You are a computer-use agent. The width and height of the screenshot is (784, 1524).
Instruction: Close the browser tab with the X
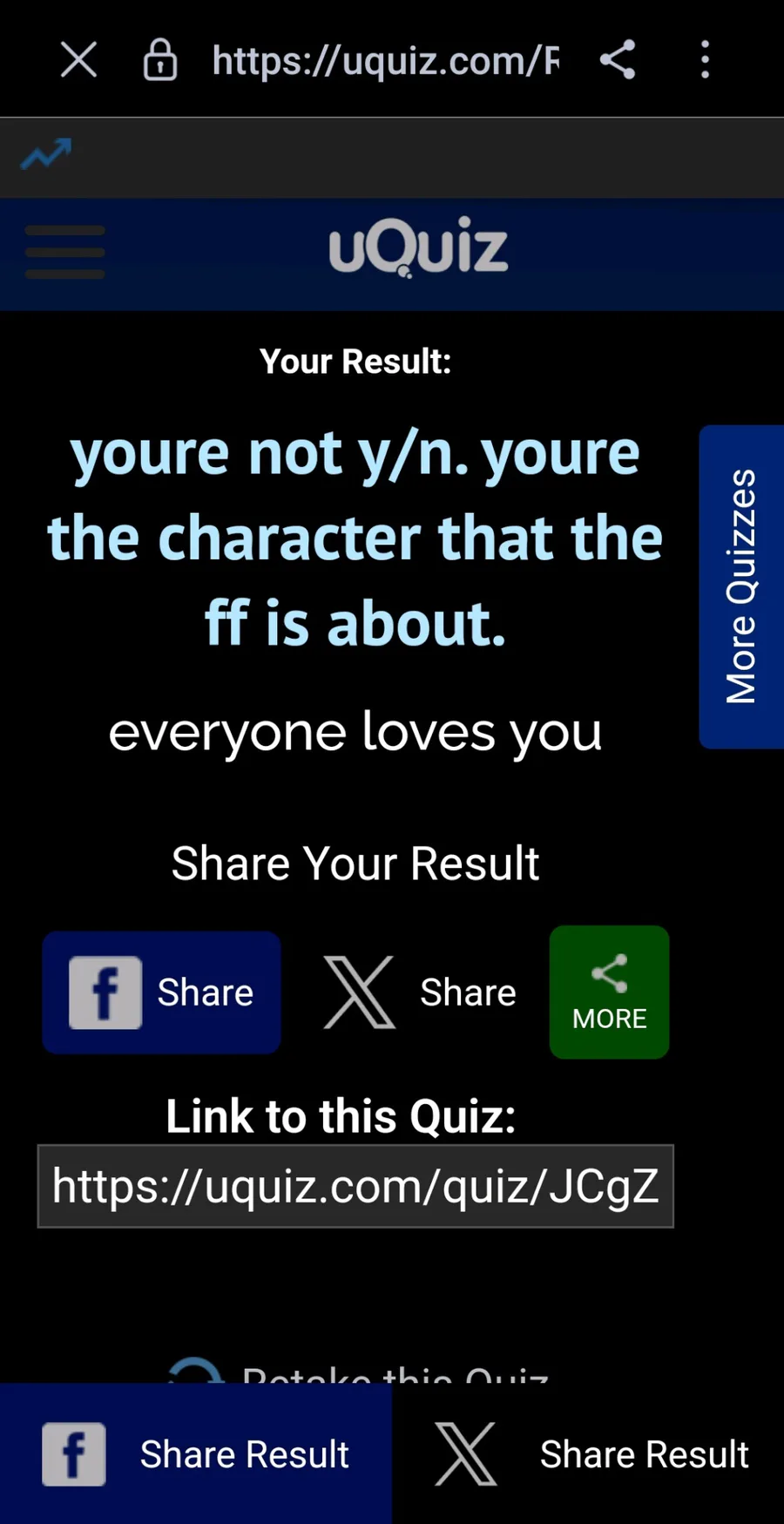click(x=78, y=60)
